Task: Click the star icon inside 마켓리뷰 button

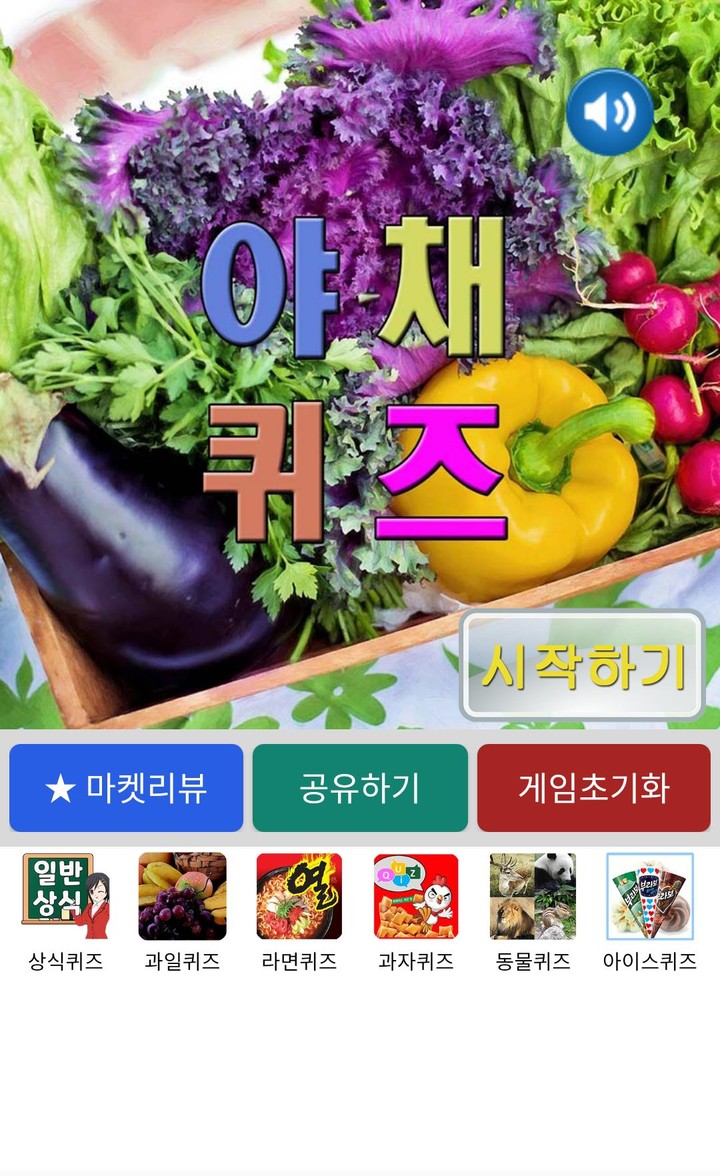Action: [x=62, y=789]
